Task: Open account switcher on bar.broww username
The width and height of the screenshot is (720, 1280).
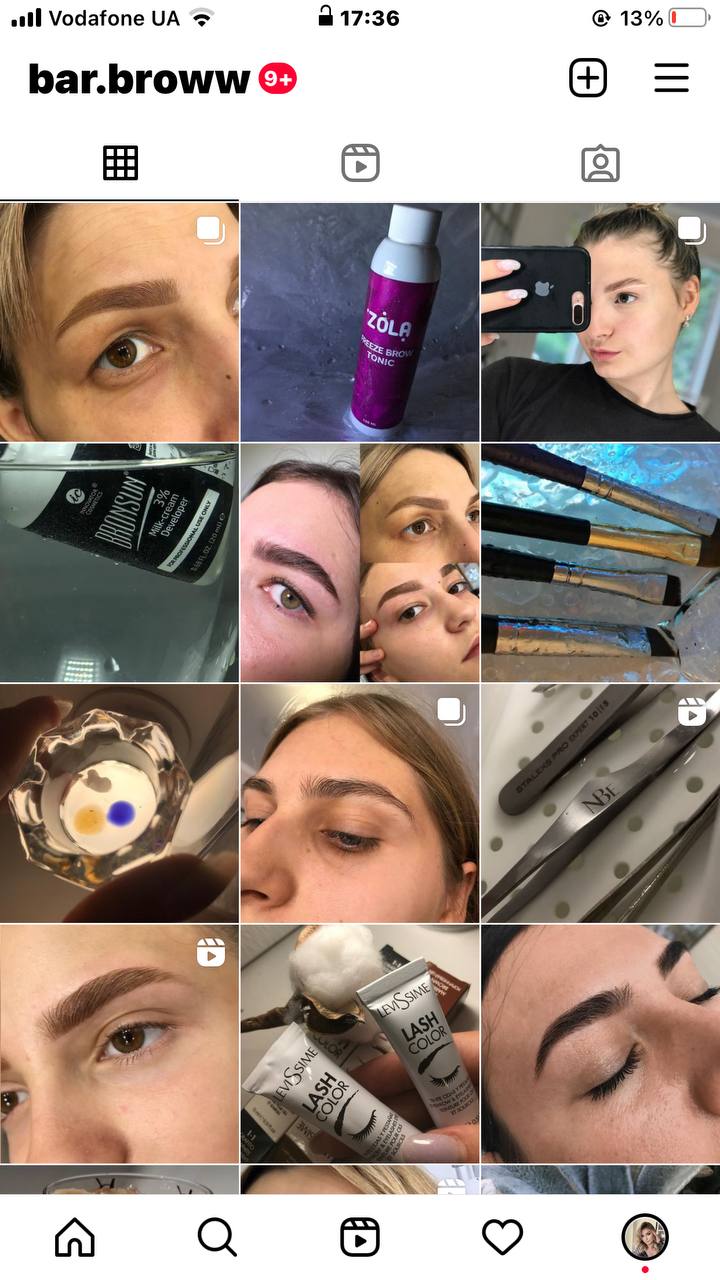Action: click(x=139, y=78)
